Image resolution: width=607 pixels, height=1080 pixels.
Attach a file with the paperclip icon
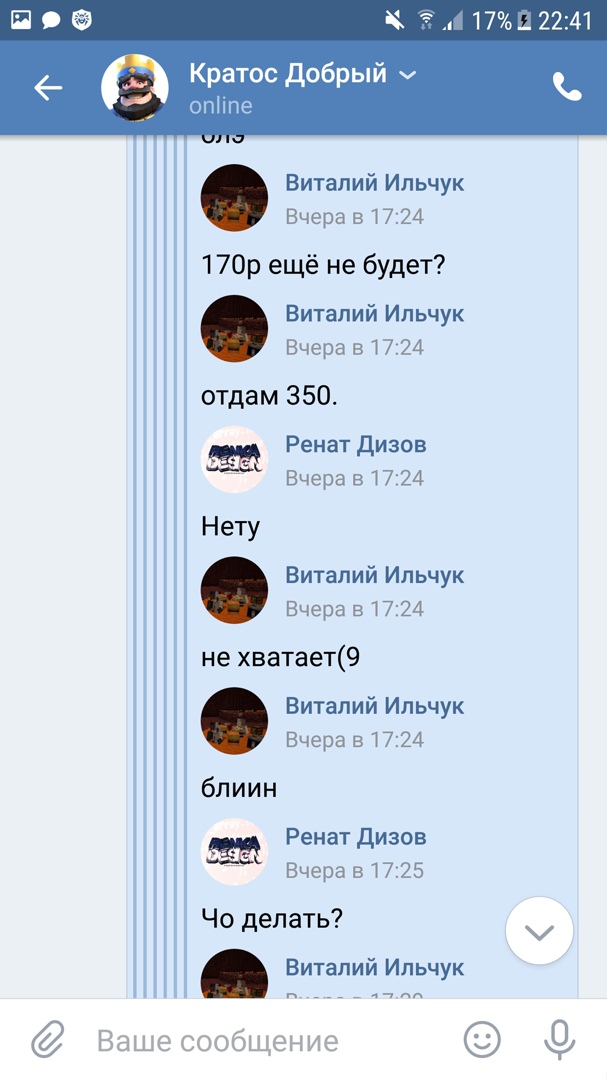pos(47,1040)
